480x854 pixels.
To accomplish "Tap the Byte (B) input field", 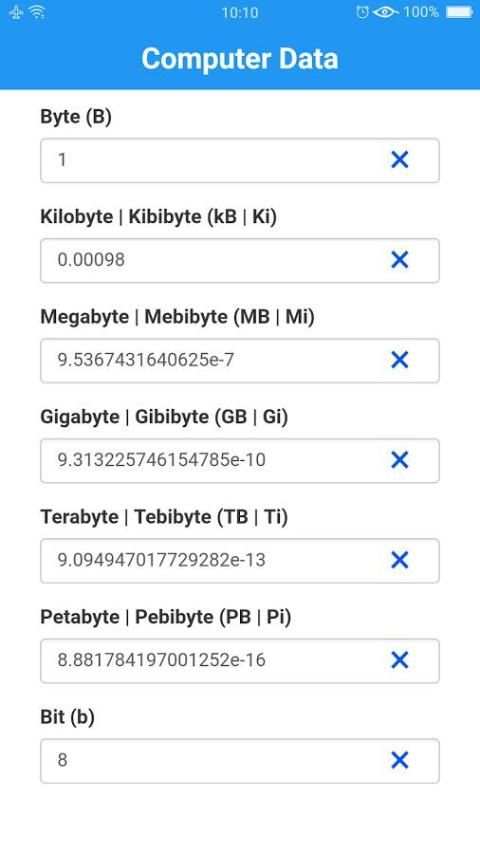I will pos(240,160).
